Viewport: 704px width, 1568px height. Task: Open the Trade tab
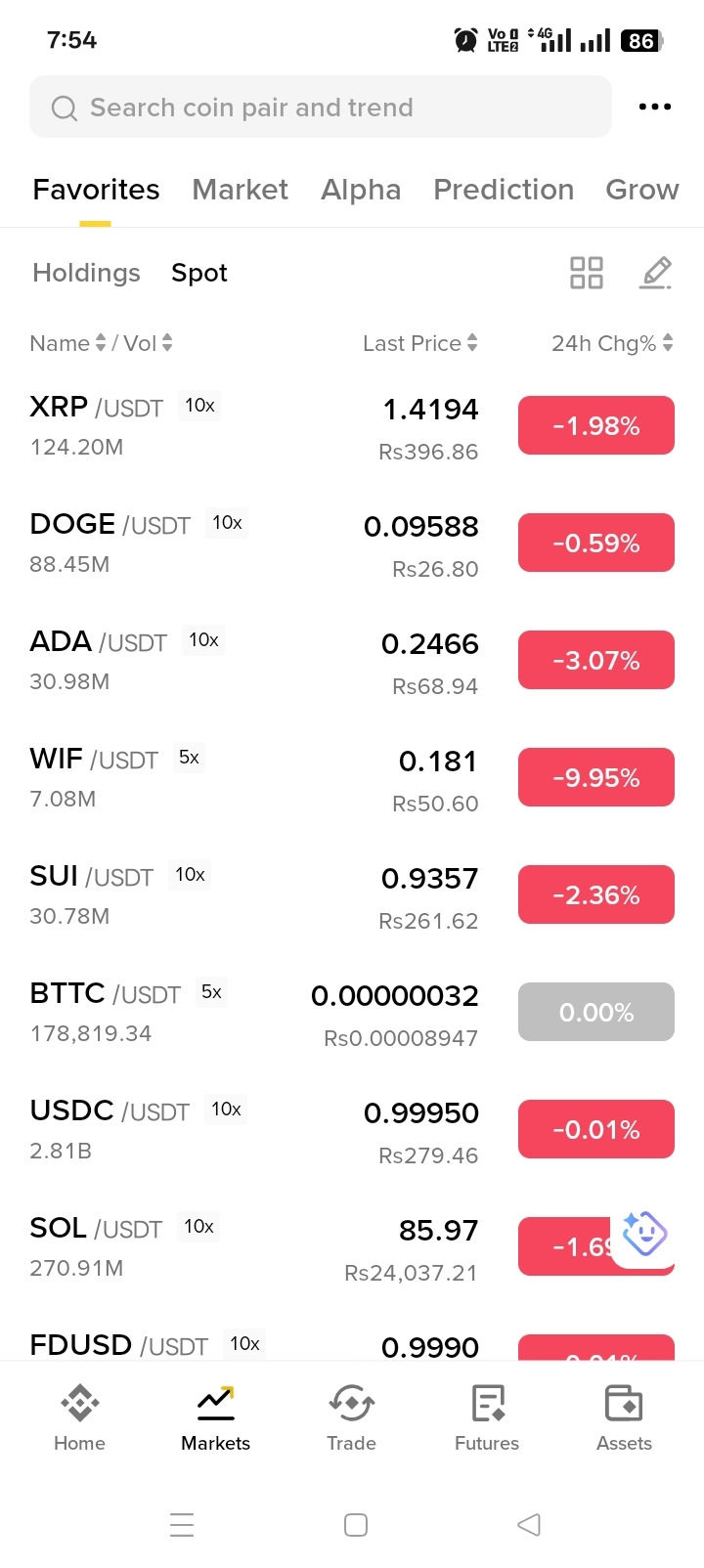(x=351, y=1418)
